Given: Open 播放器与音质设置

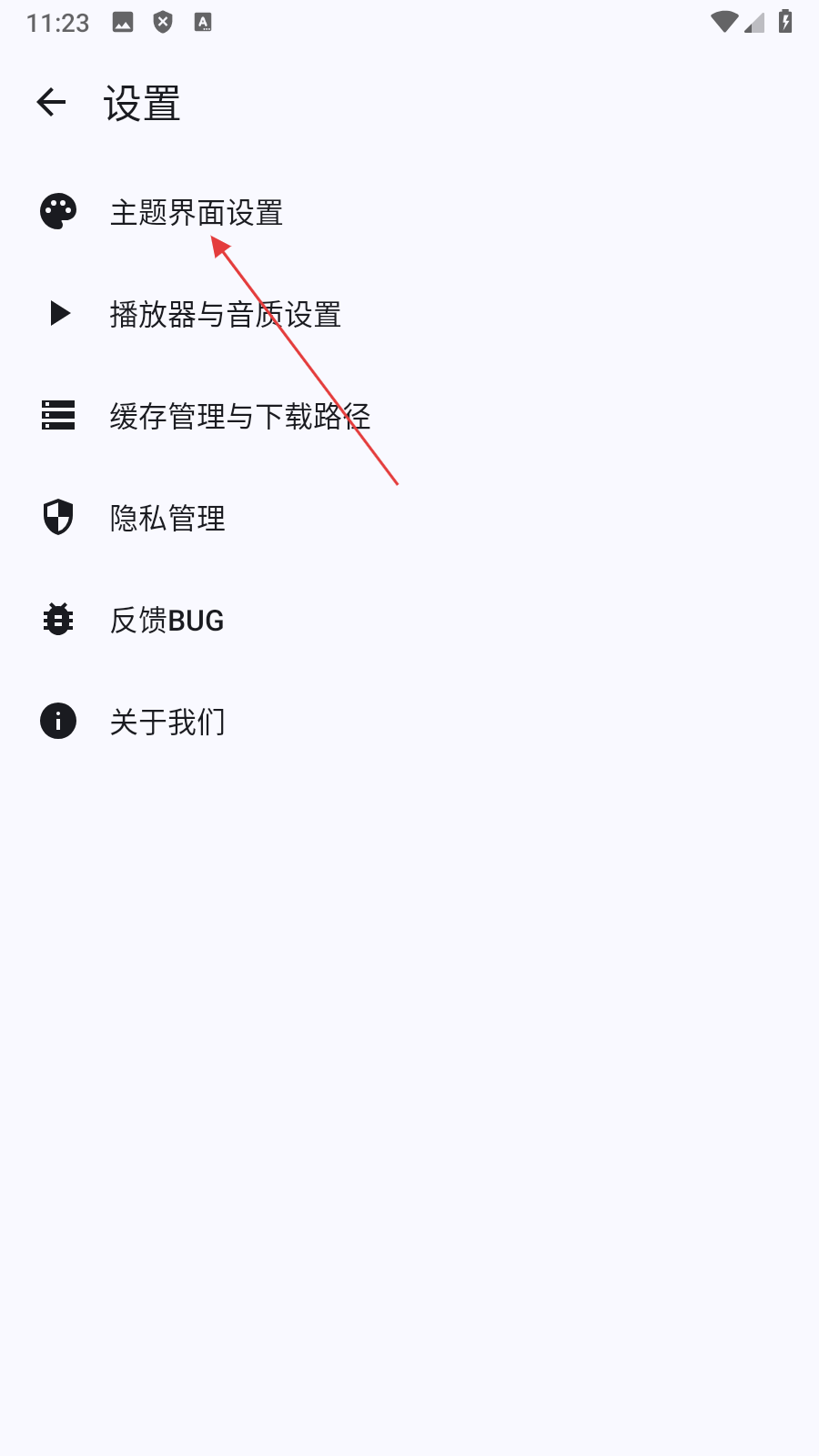Looking at the screenshot, I should [x=225, y=315].
